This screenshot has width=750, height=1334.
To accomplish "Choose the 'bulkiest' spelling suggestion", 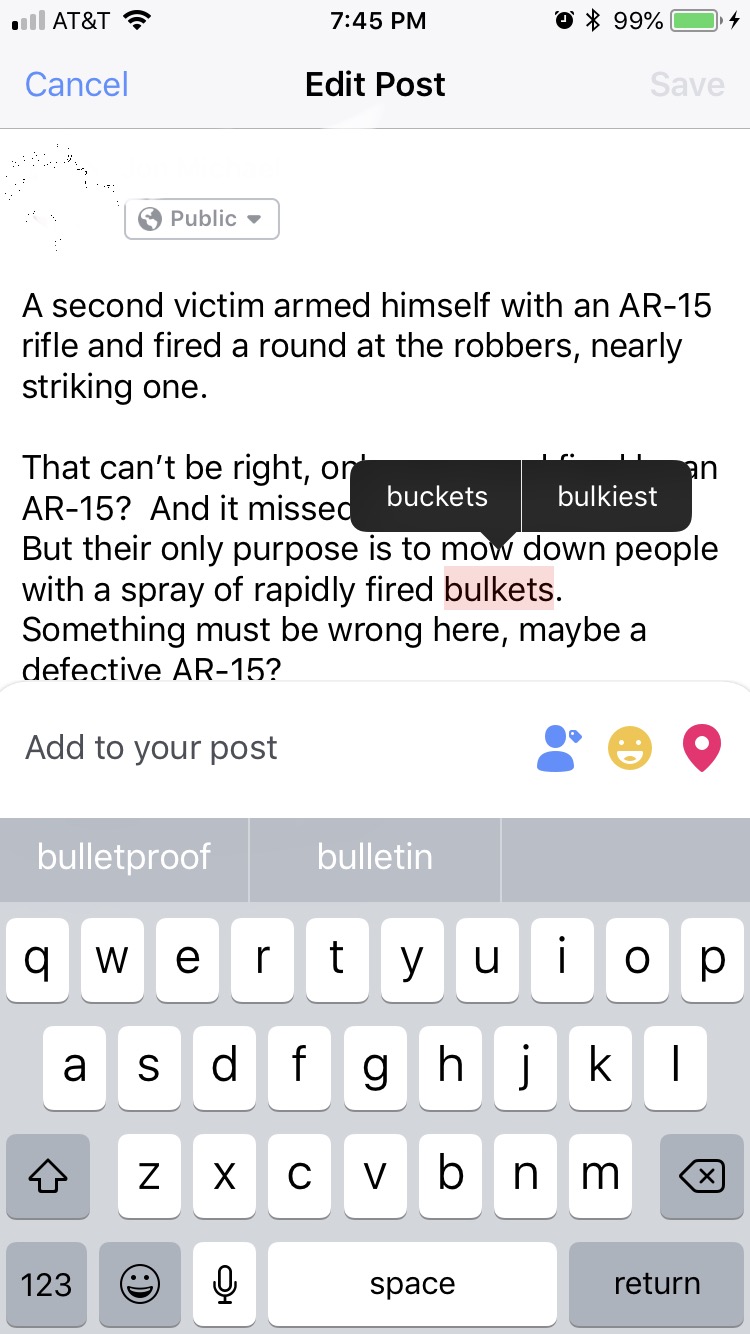I will pyautogui.click(x=607, y=497).
